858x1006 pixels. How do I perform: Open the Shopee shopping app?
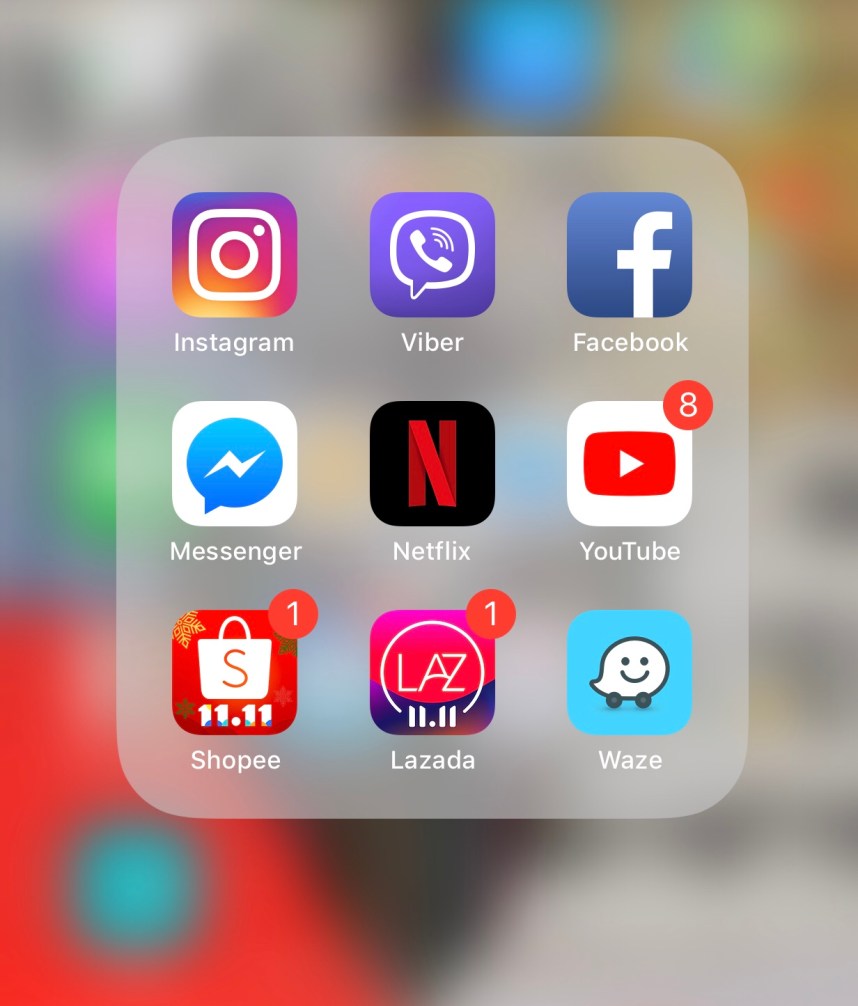(234, 672)
